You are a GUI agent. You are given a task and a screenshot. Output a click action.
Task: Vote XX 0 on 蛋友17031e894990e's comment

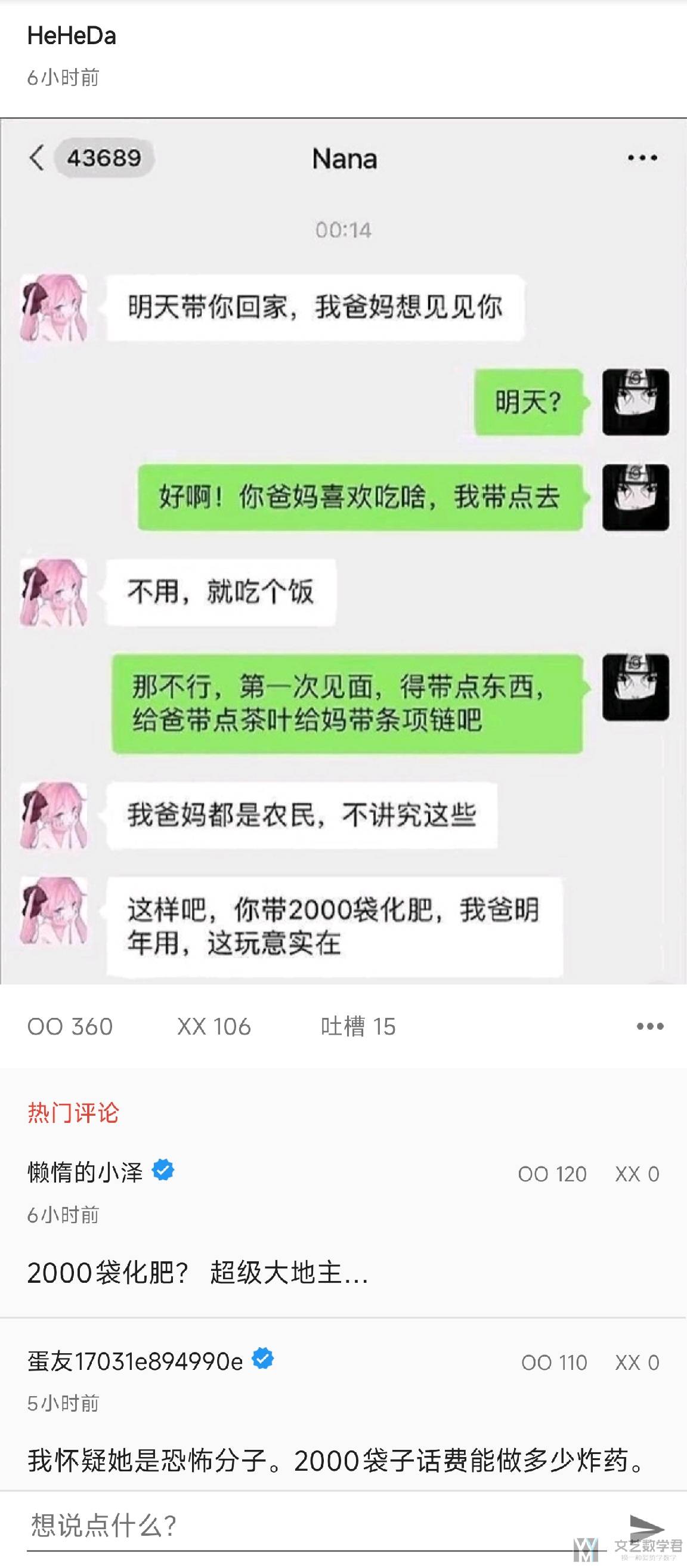click(x=637, y=1363)
